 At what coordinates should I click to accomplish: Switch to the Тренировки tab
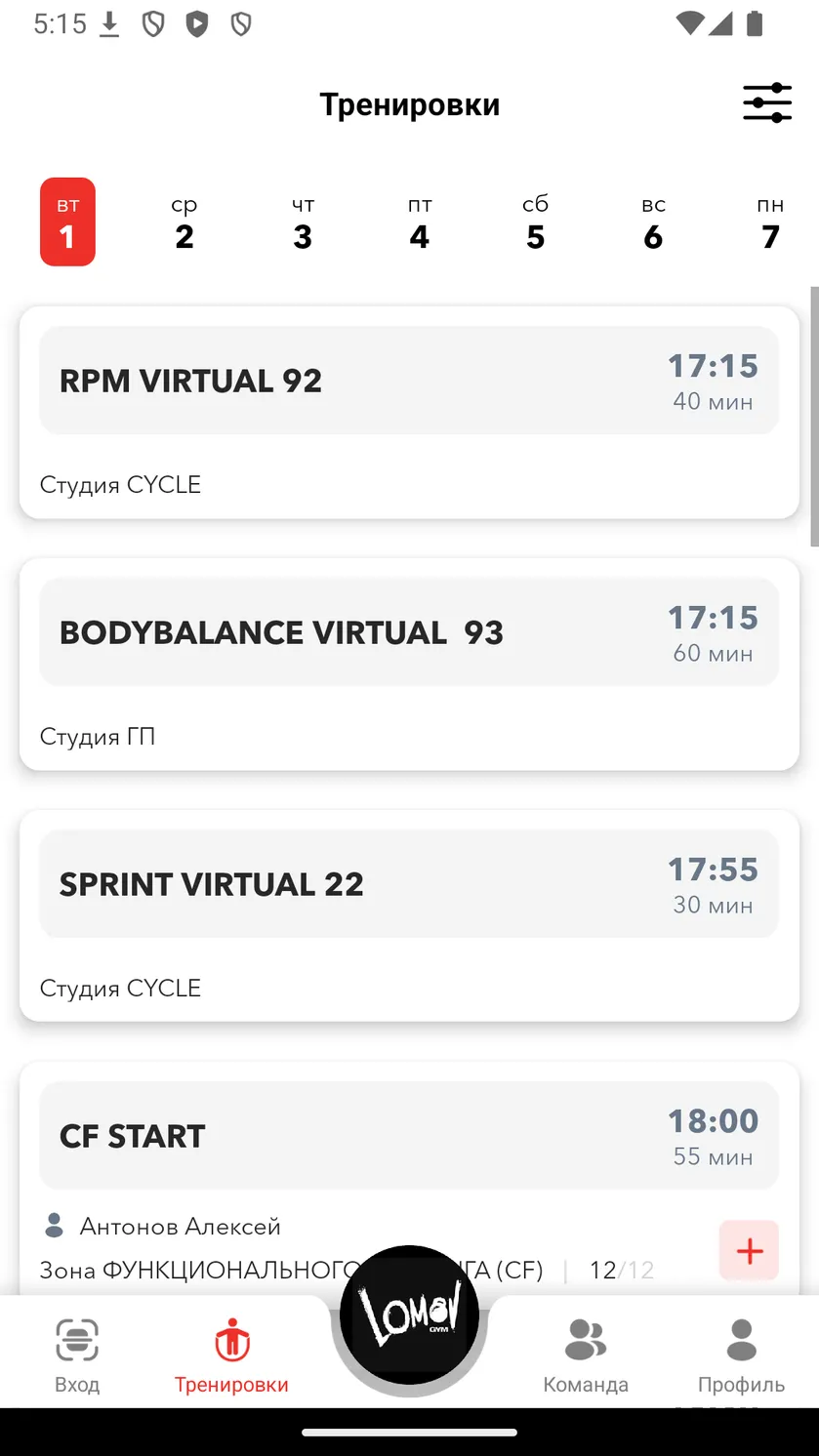(x=231, y=1355)
